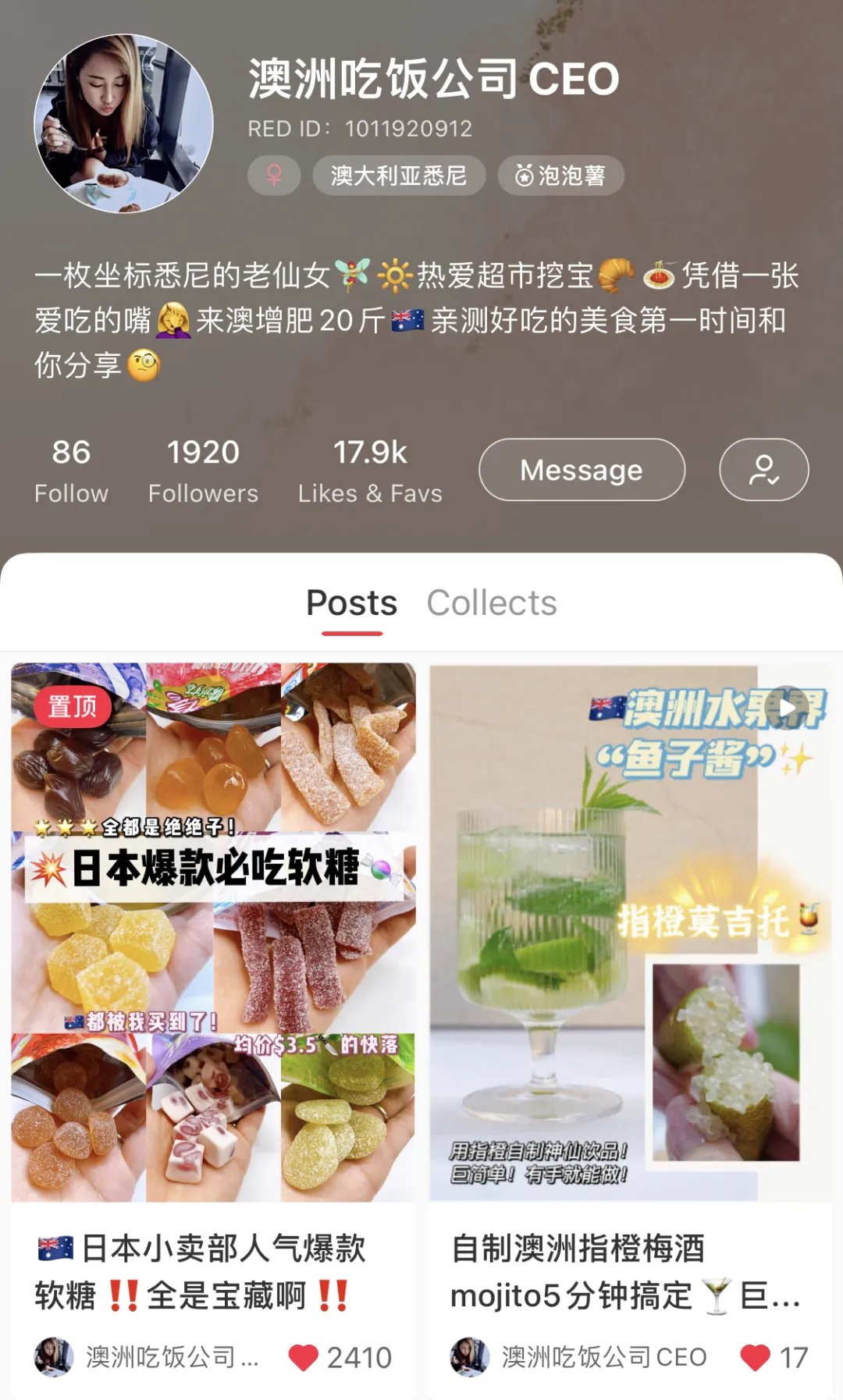Like the 日本小卖部人气爆款软糖 post
The image size is (843, 1400).
[x=304, y=1358]
